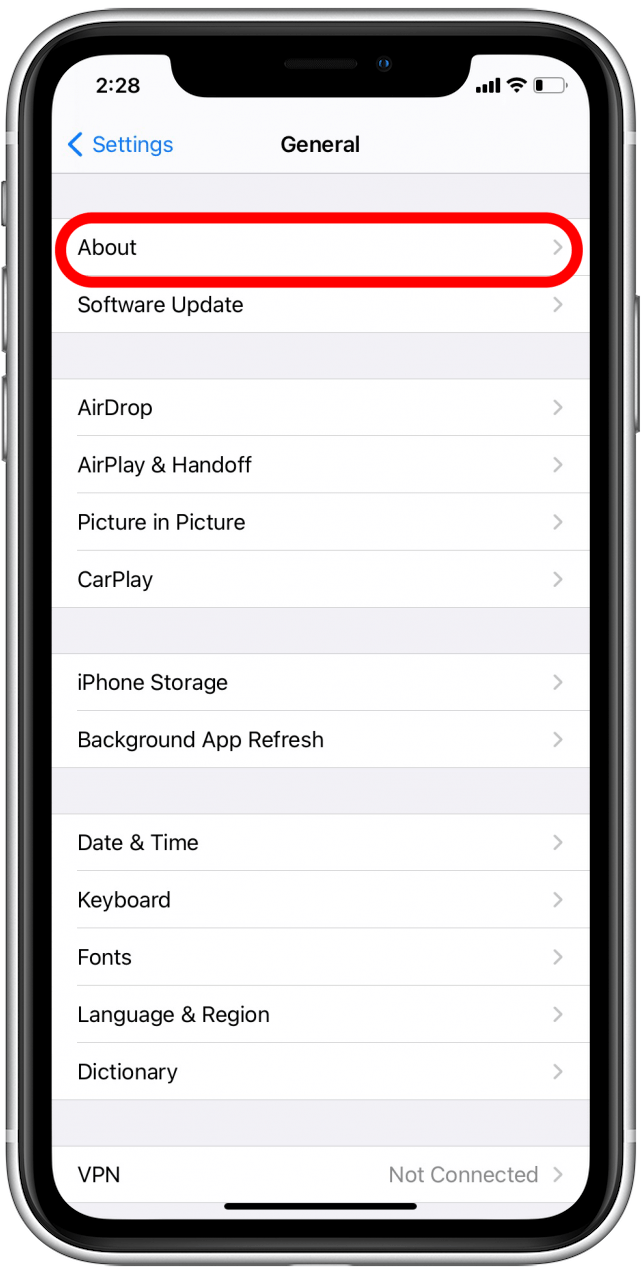Open VPN settings

[320, 1175]
